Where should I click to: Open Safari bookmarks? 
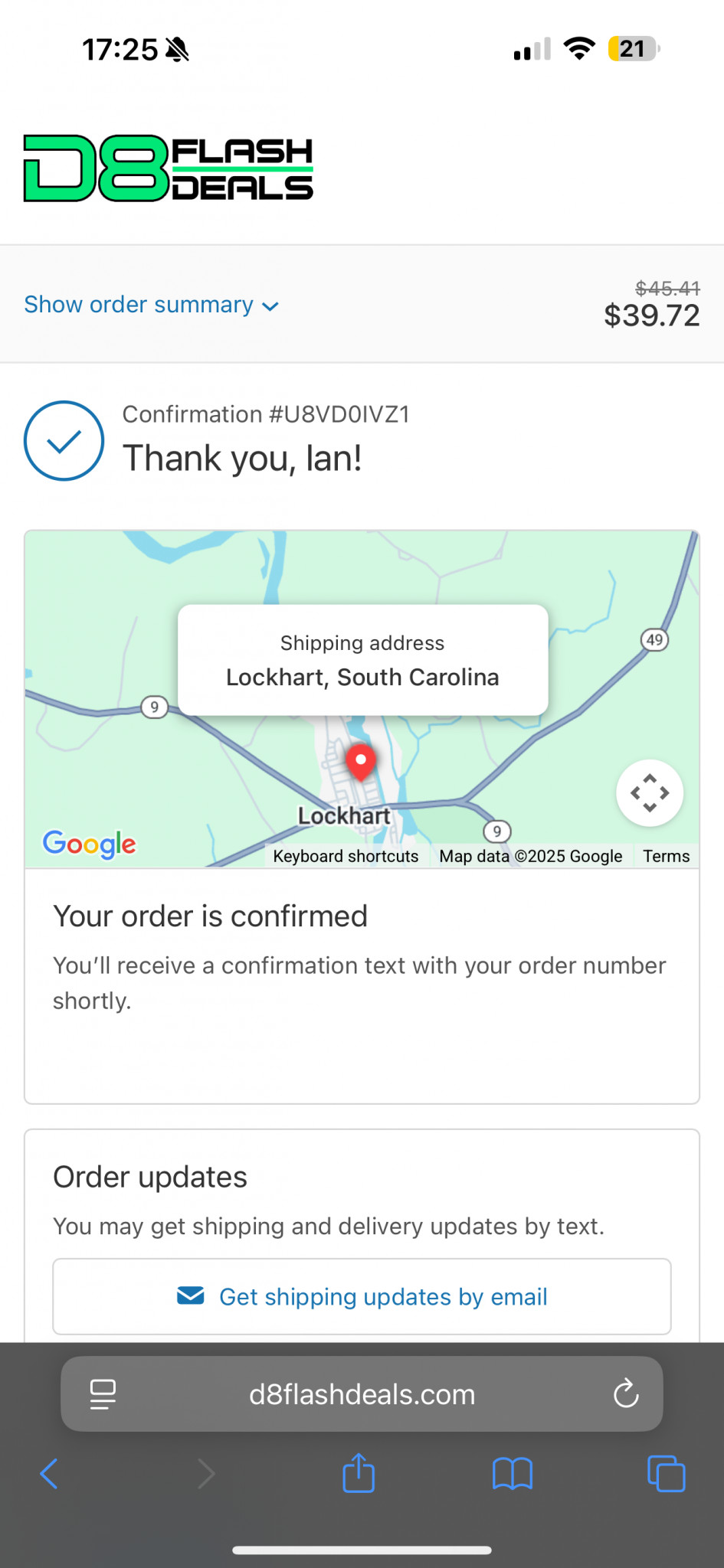[x=513, y=1473]
